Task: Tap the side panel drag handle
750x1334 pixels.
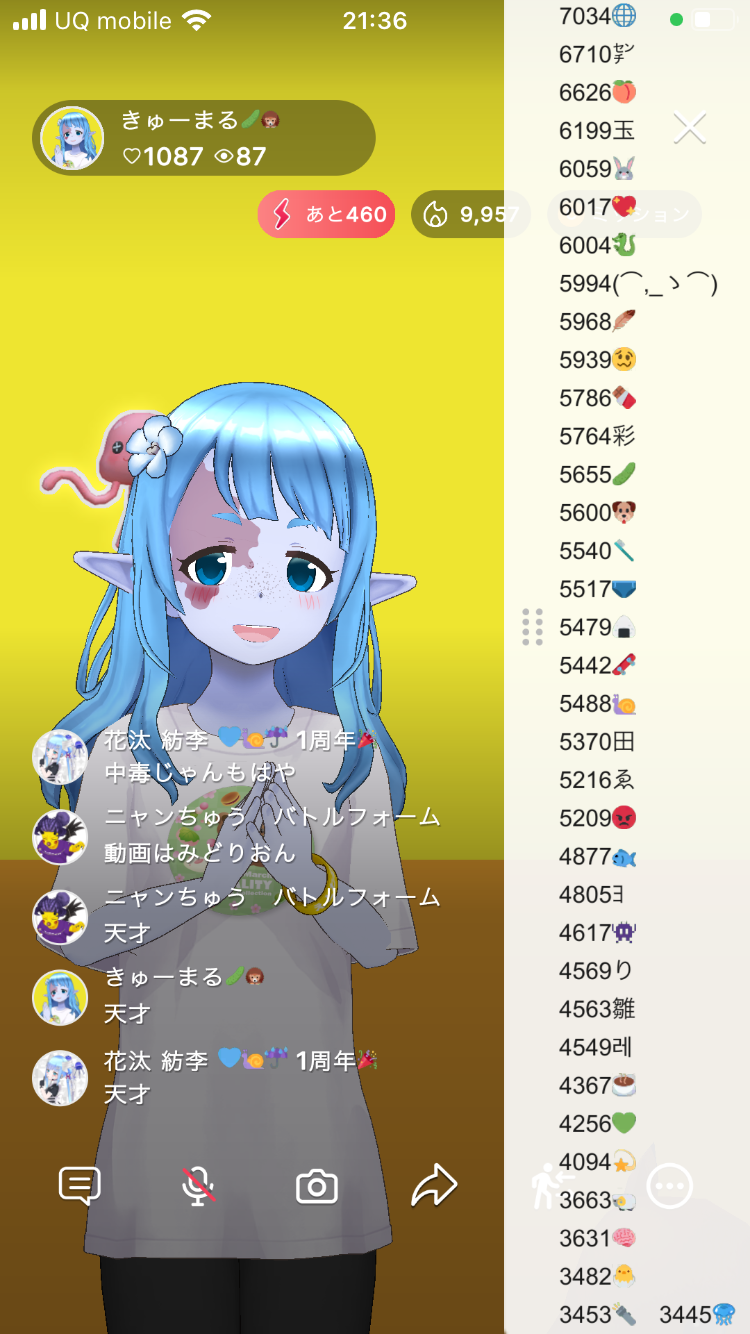Action: click(533, 627)
